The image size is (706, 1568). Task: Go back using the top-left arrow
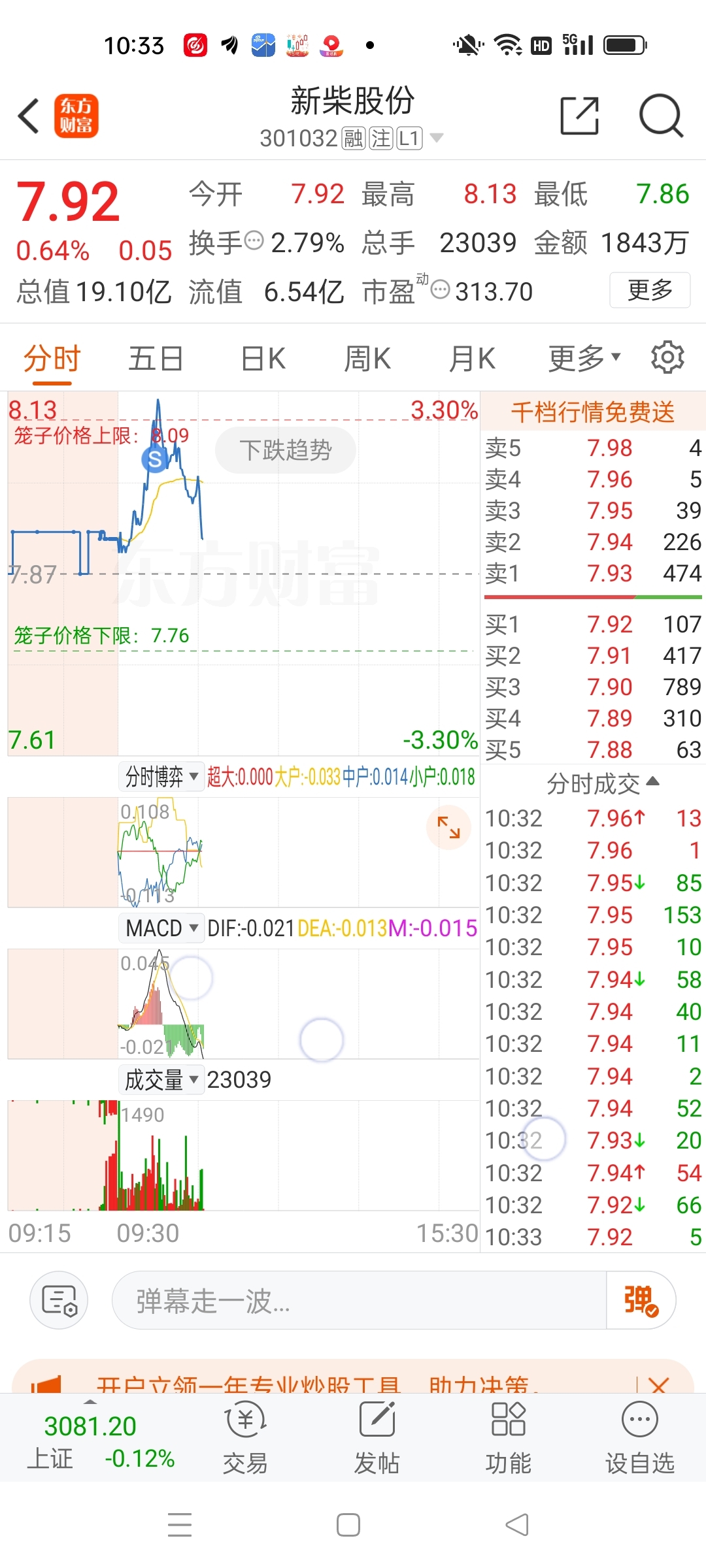coord(29,116)
